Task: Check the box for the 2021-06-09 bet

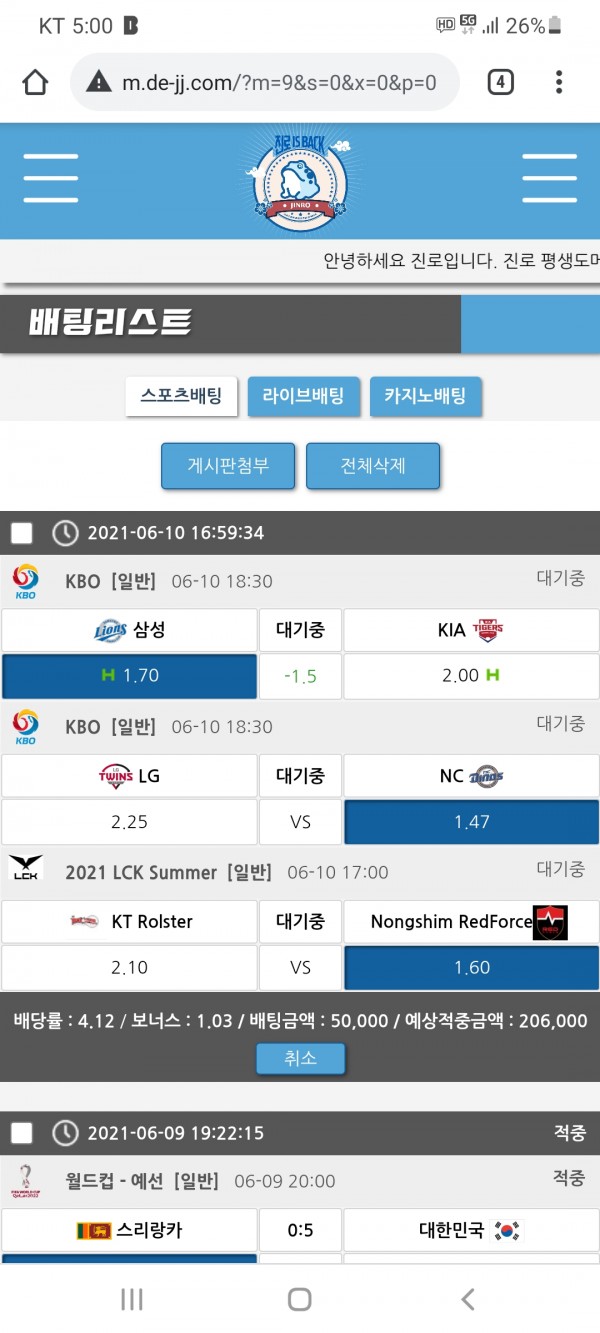Action: click(22, 1133)
